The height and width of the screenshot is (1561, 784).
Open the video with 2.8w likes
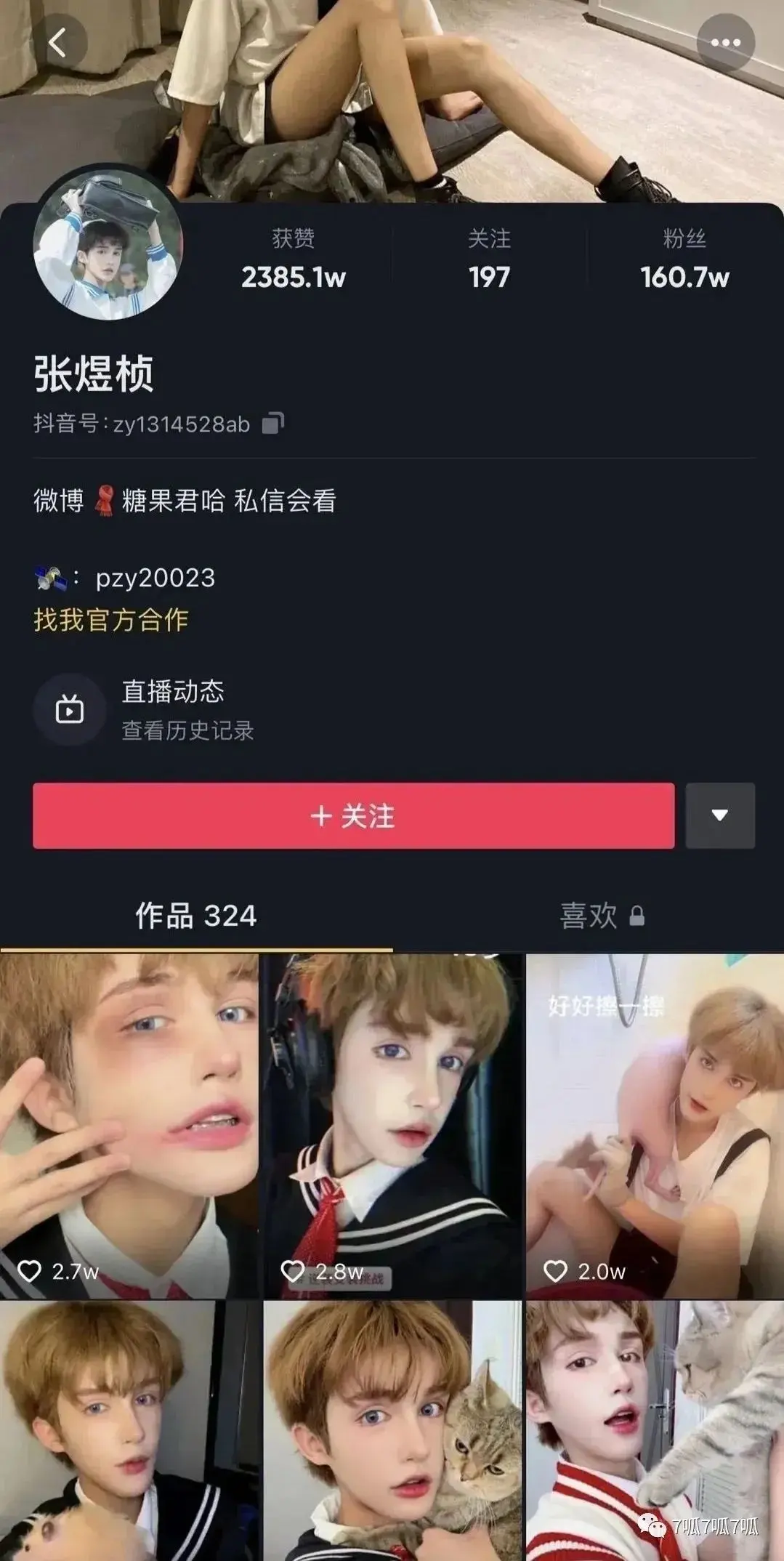coord(392,1125)
